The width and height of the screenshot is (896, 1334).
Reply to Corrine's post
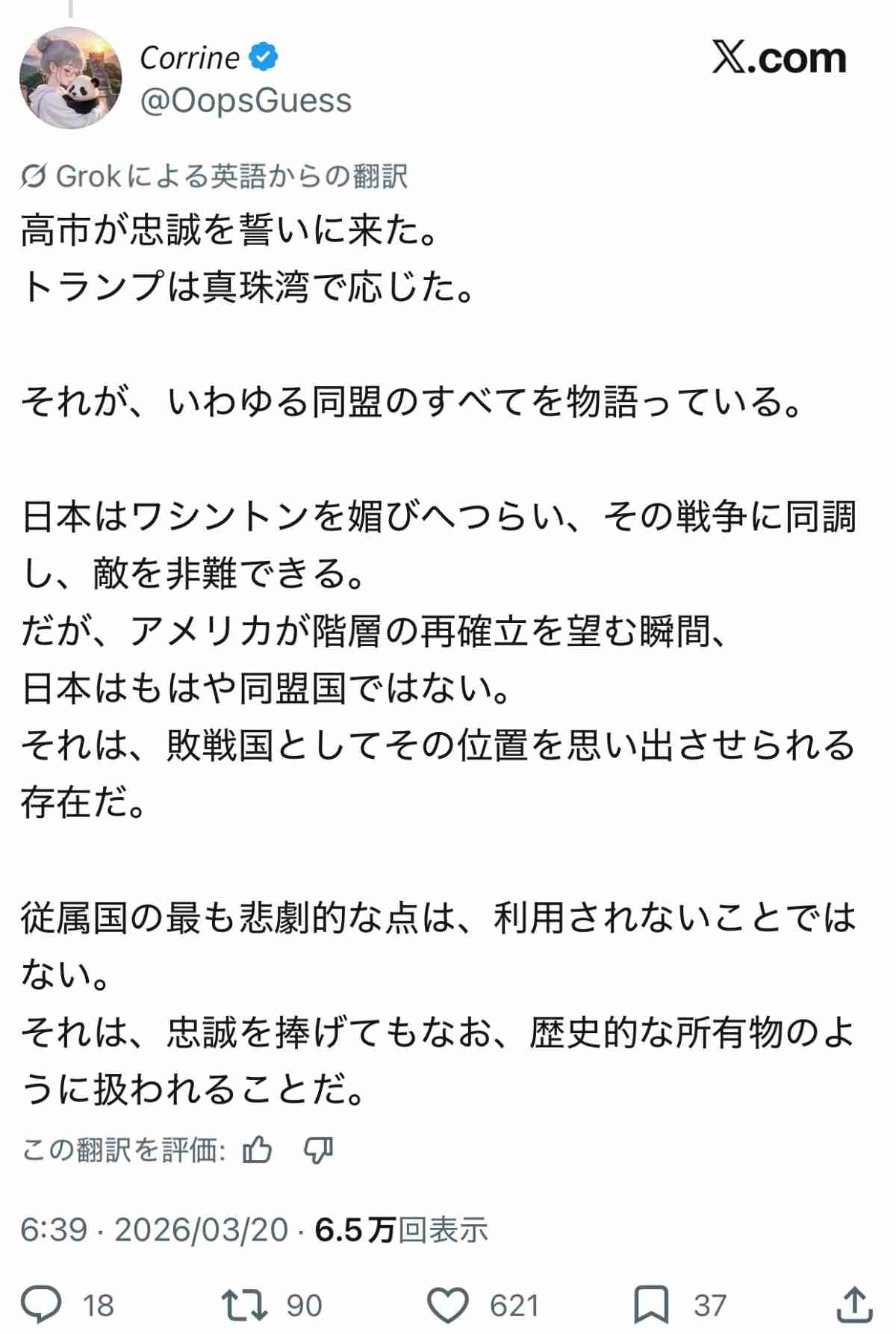[42, 1305]
